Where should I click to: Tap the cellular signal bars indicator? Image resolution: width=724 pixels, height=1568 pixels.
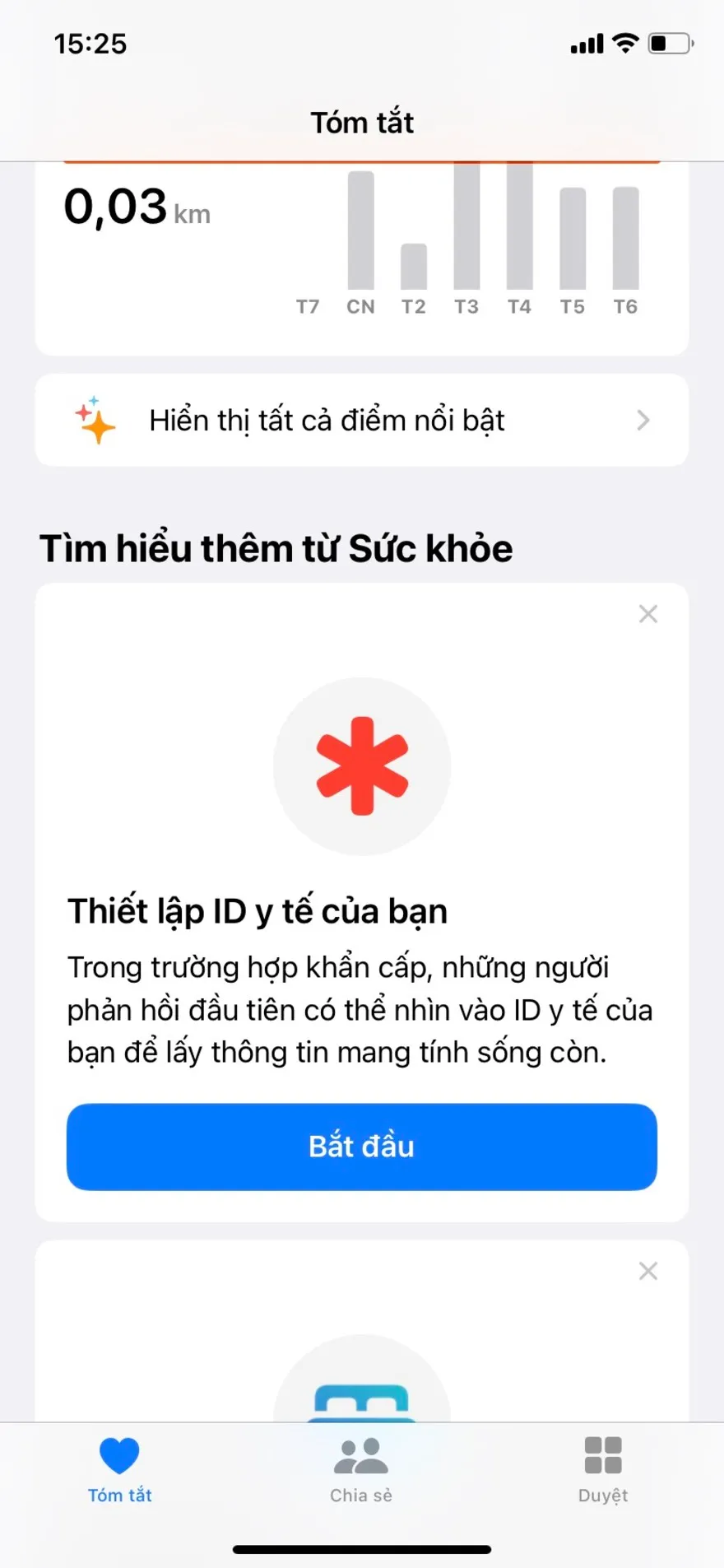pyautogui.click(x=586, y=44)
